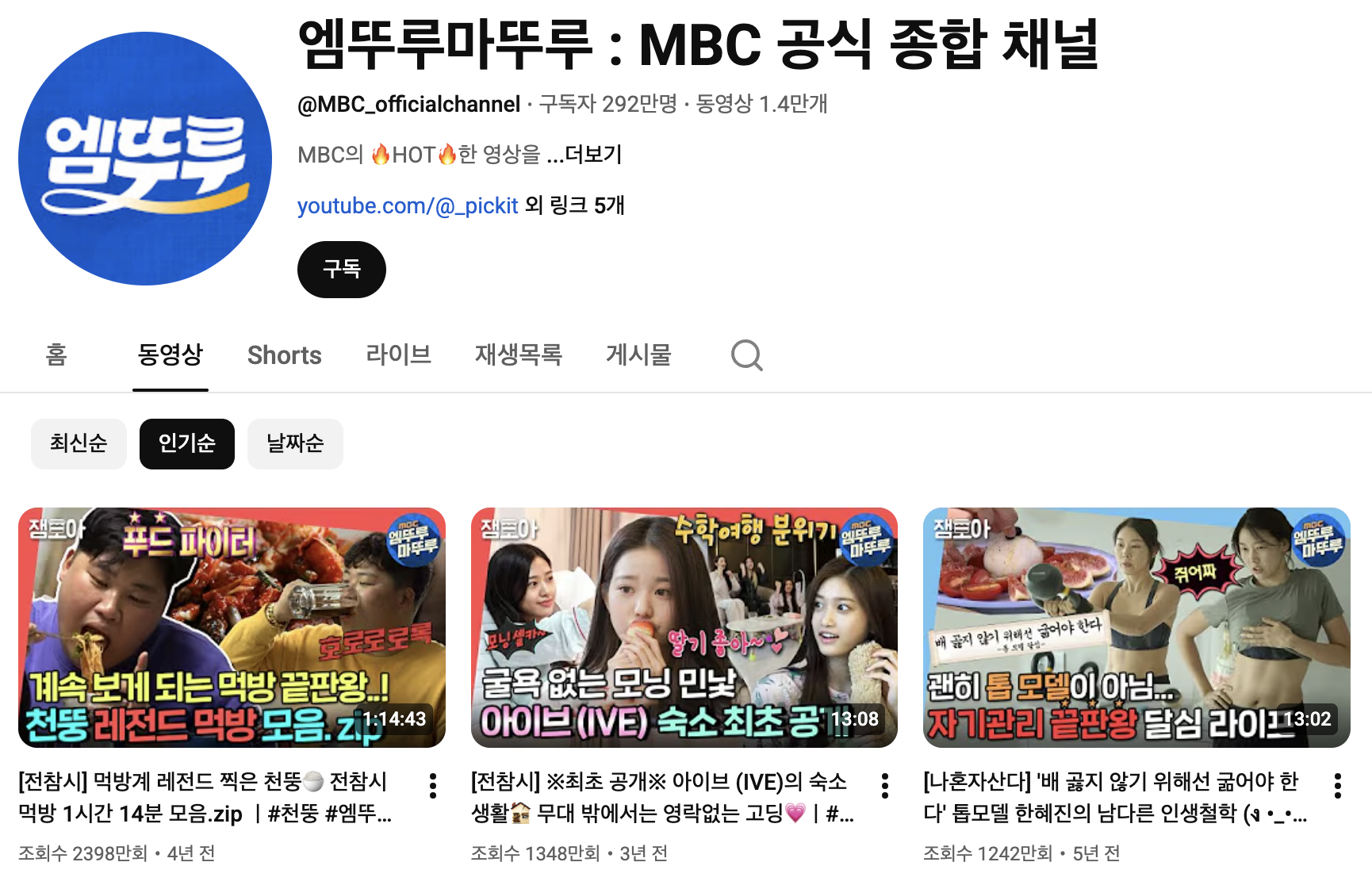This screenshot has height=885, width=1372.
Task: Open options menu for 아이브 숙소 video
Action: point(885,786)
